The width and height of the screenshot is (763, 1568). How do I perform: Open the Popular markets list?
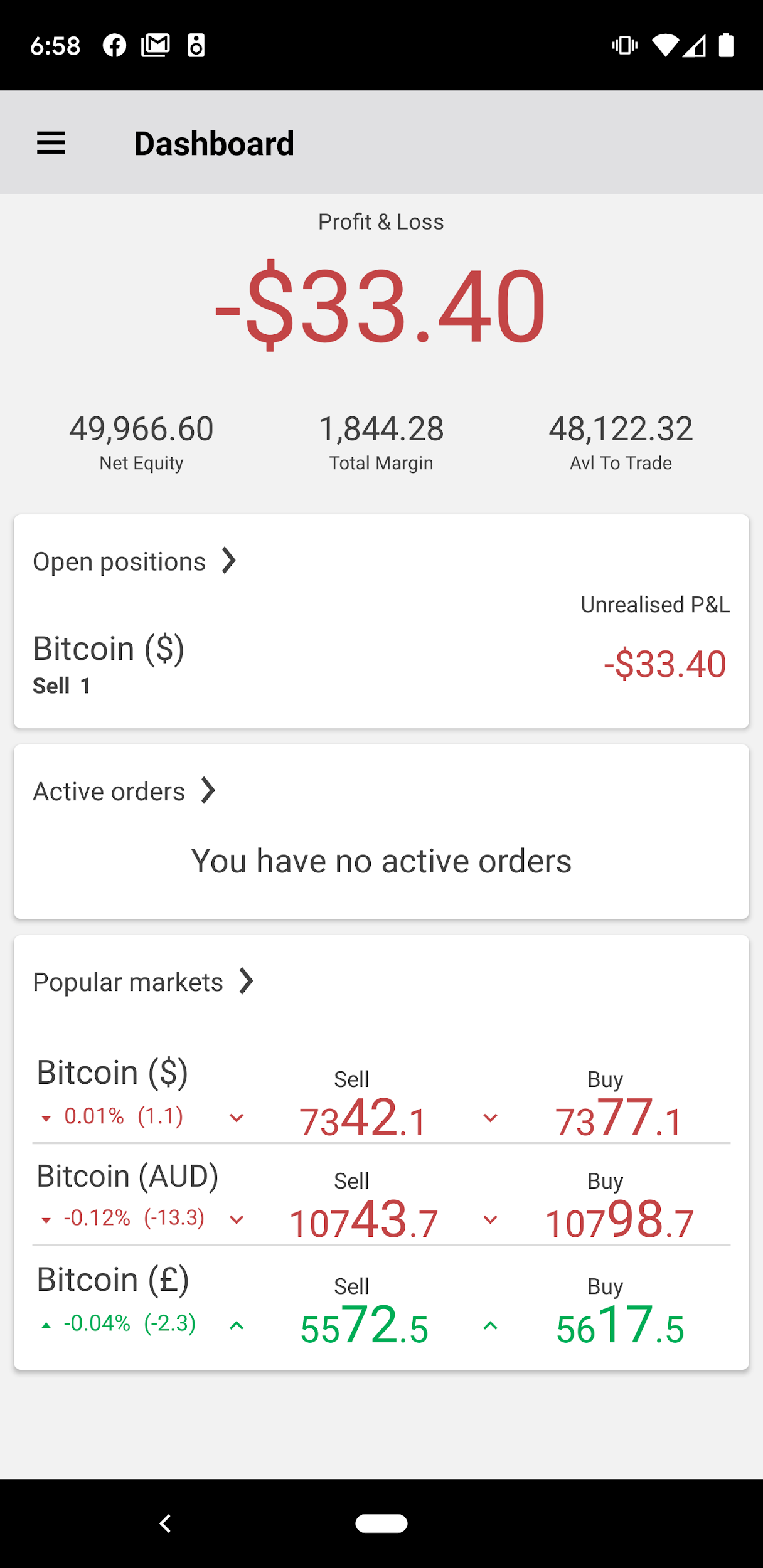click(143, 982)
